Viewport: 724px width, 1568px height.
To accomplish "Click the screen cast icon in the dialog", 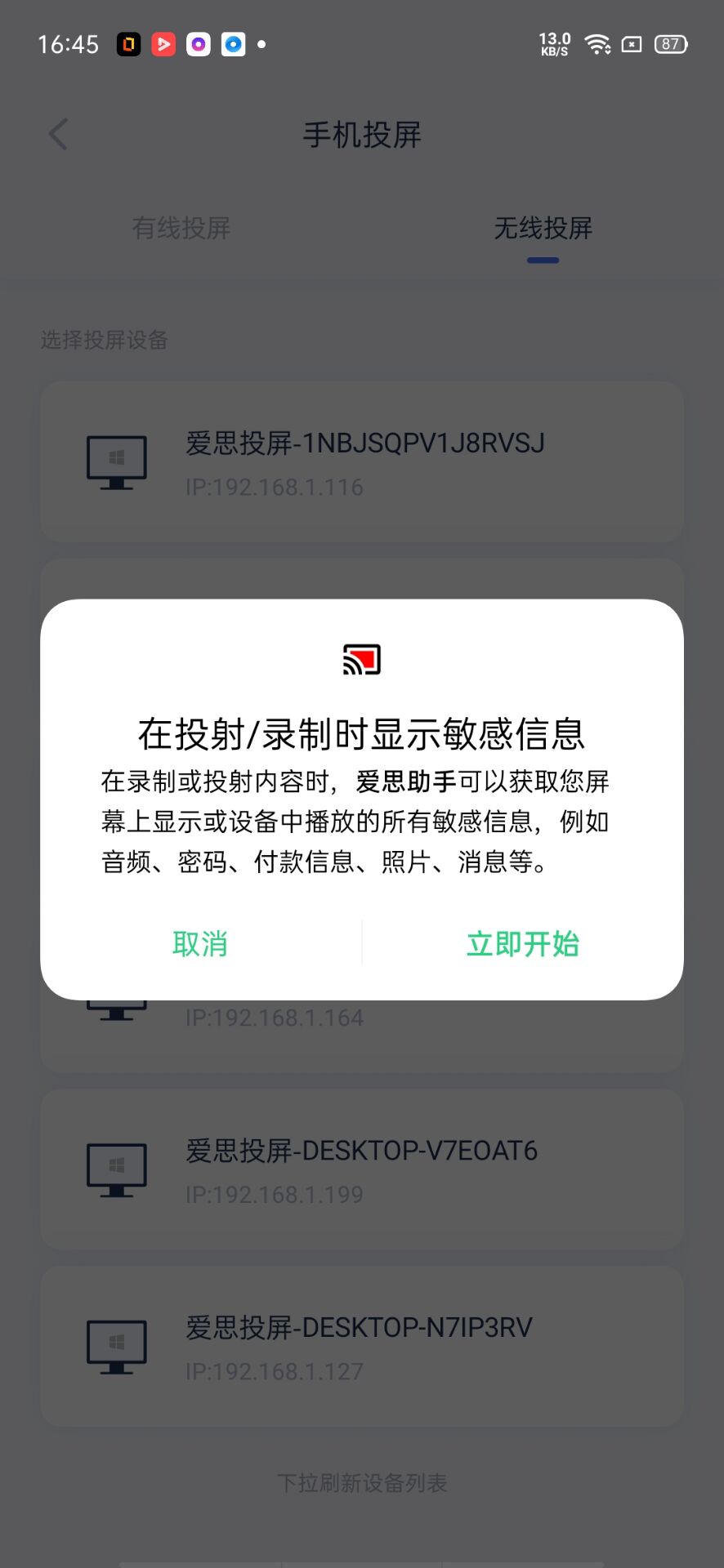I will point(362,658).
